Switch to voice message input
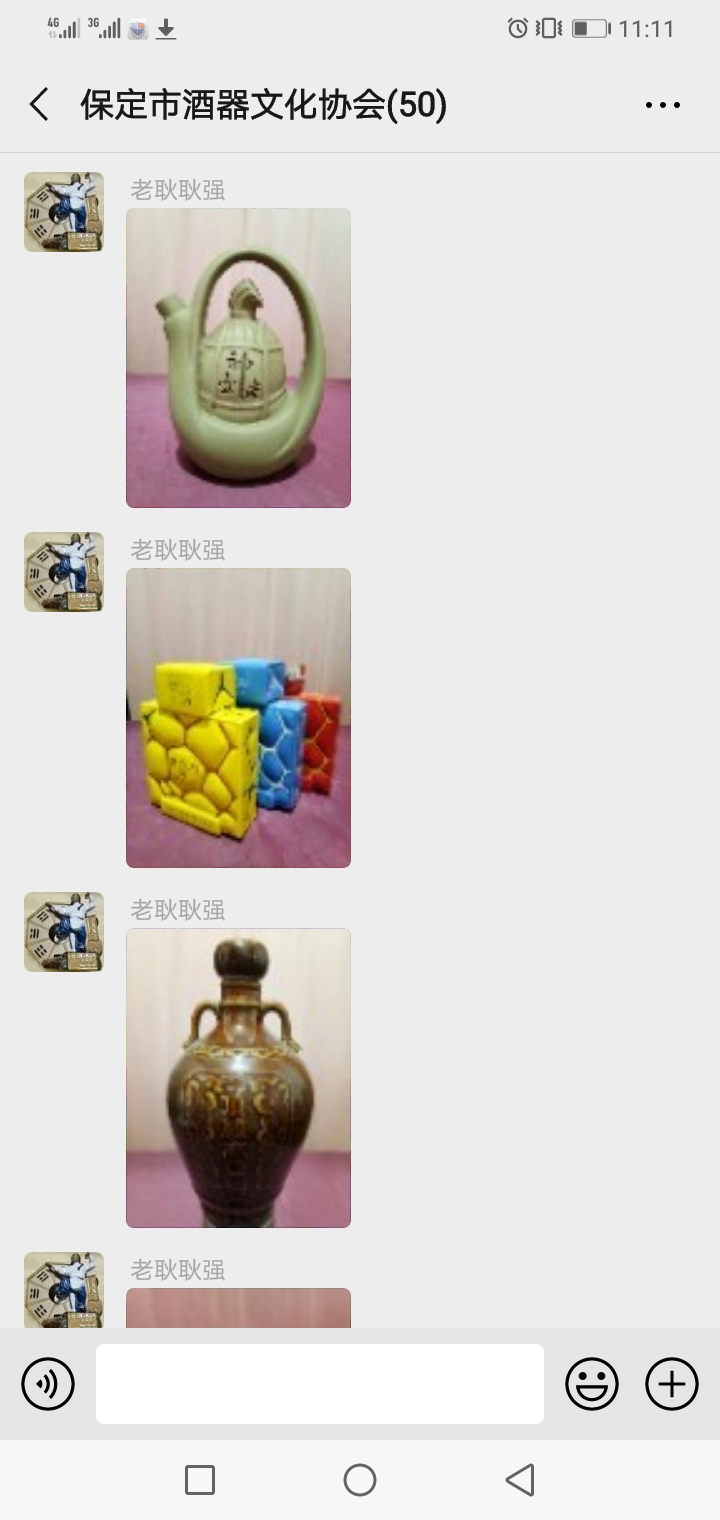 click(48, 1384)
